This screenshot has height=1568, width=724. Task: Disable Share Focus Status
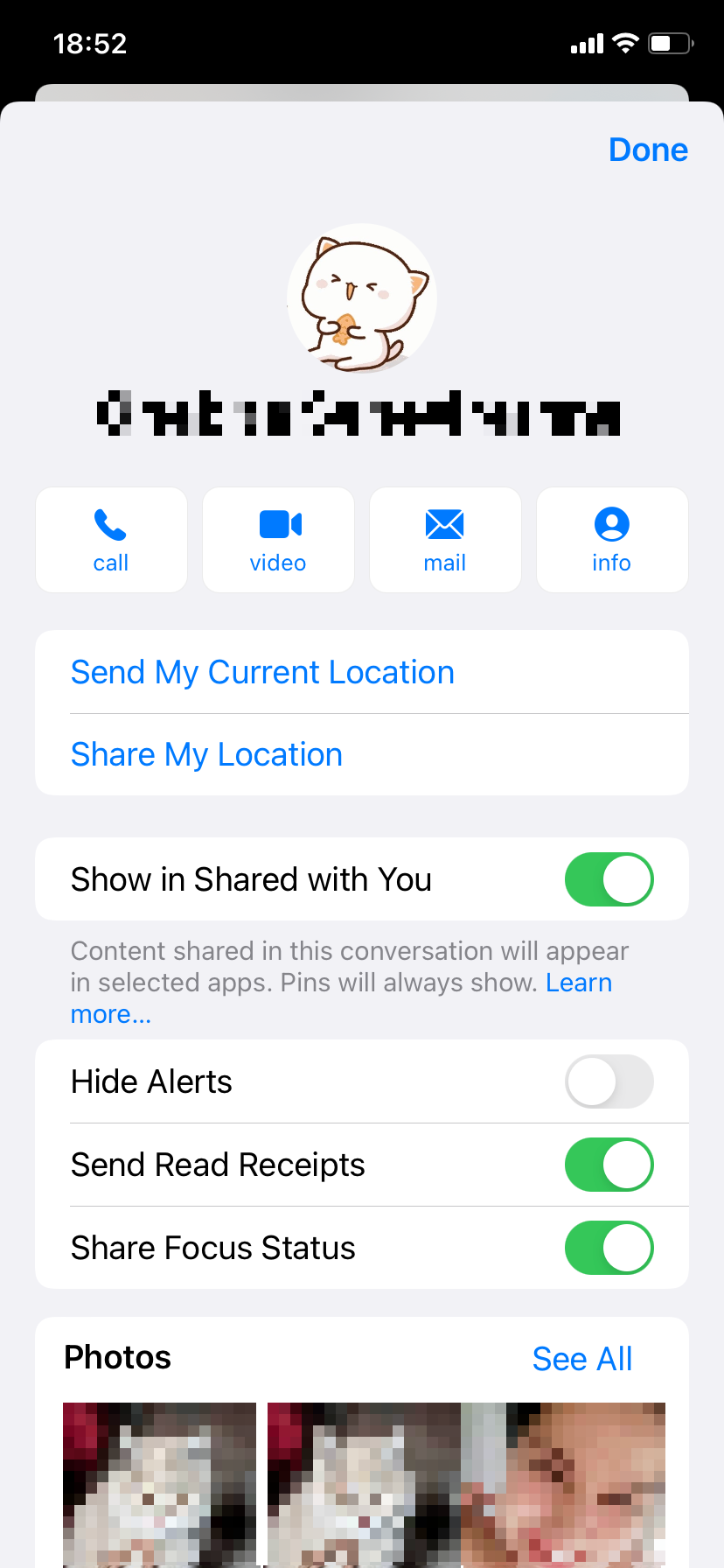[x=609, y=1248]
